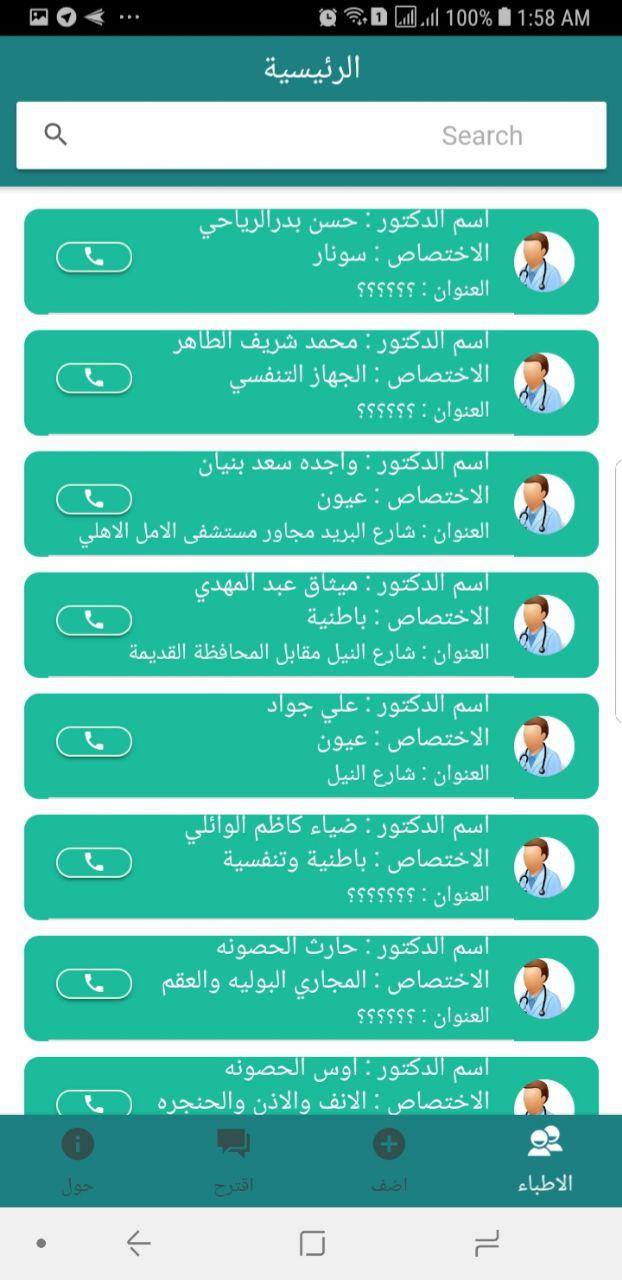Call doctor حارث الحصونه
Viewport: 622px width, 1280px height.
click(x=94, y=983)
